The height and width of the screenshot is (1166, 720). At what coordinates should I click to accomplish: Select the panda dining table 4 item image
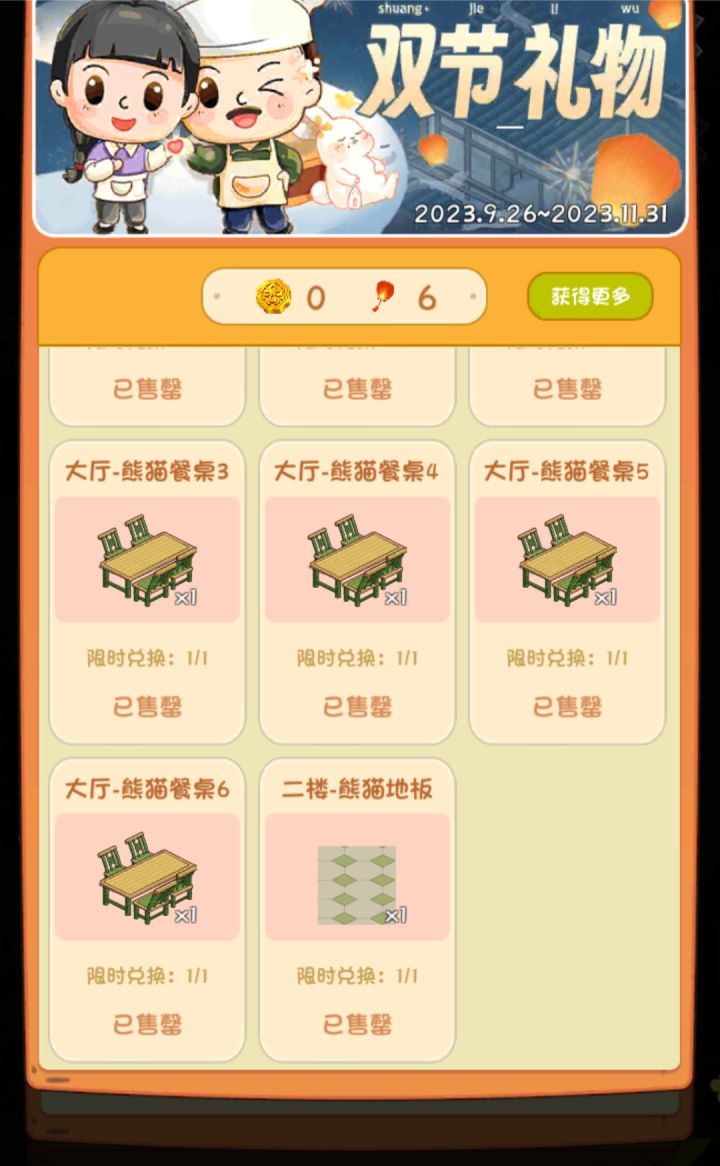pos(357,558)
